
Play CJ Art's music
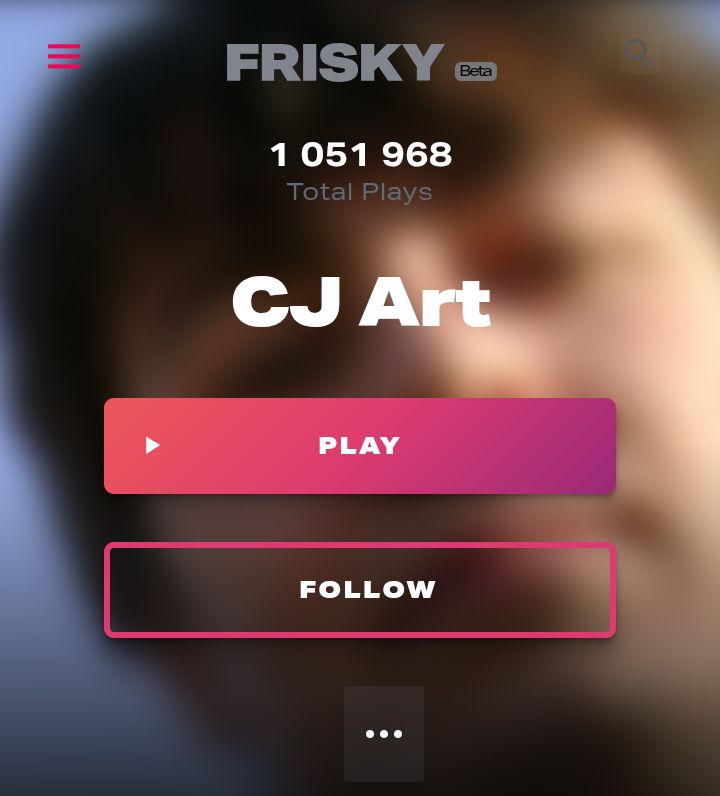360,446
